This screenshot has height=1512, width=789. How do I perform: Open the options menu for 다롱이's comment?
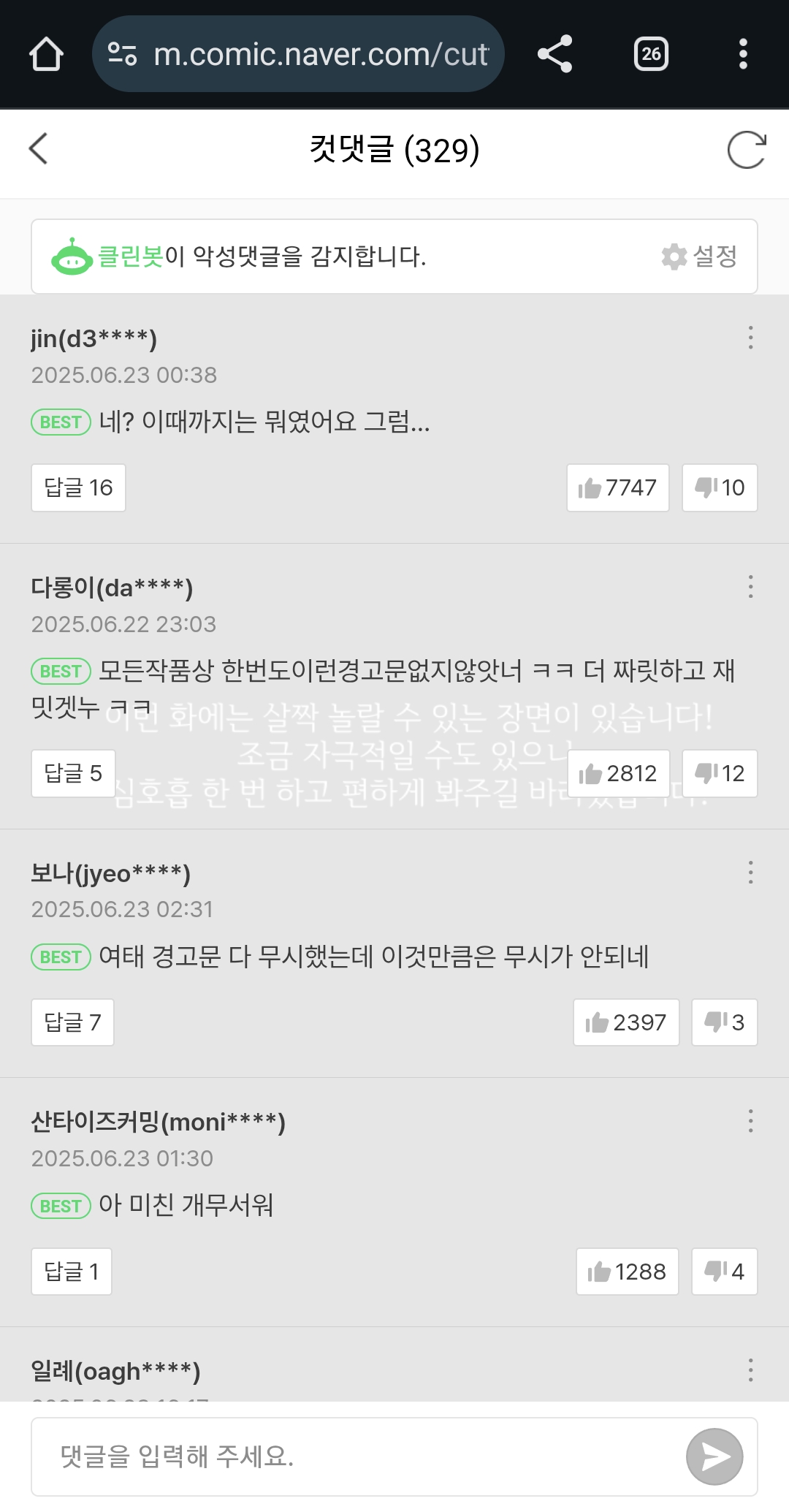(750, 587)
